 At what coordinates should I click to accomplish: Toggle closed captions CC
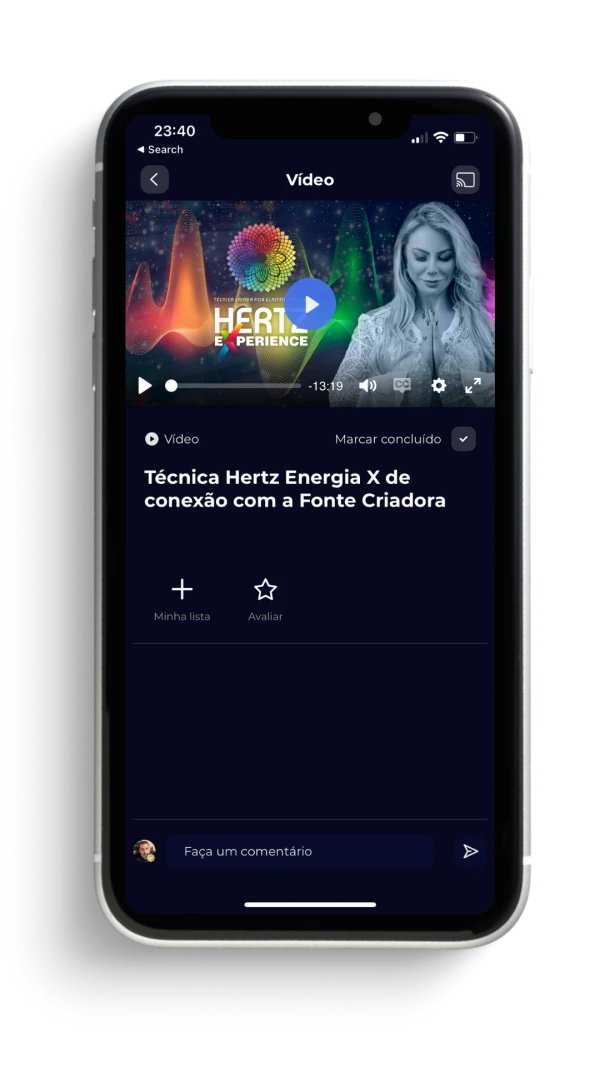pos(402,385)
